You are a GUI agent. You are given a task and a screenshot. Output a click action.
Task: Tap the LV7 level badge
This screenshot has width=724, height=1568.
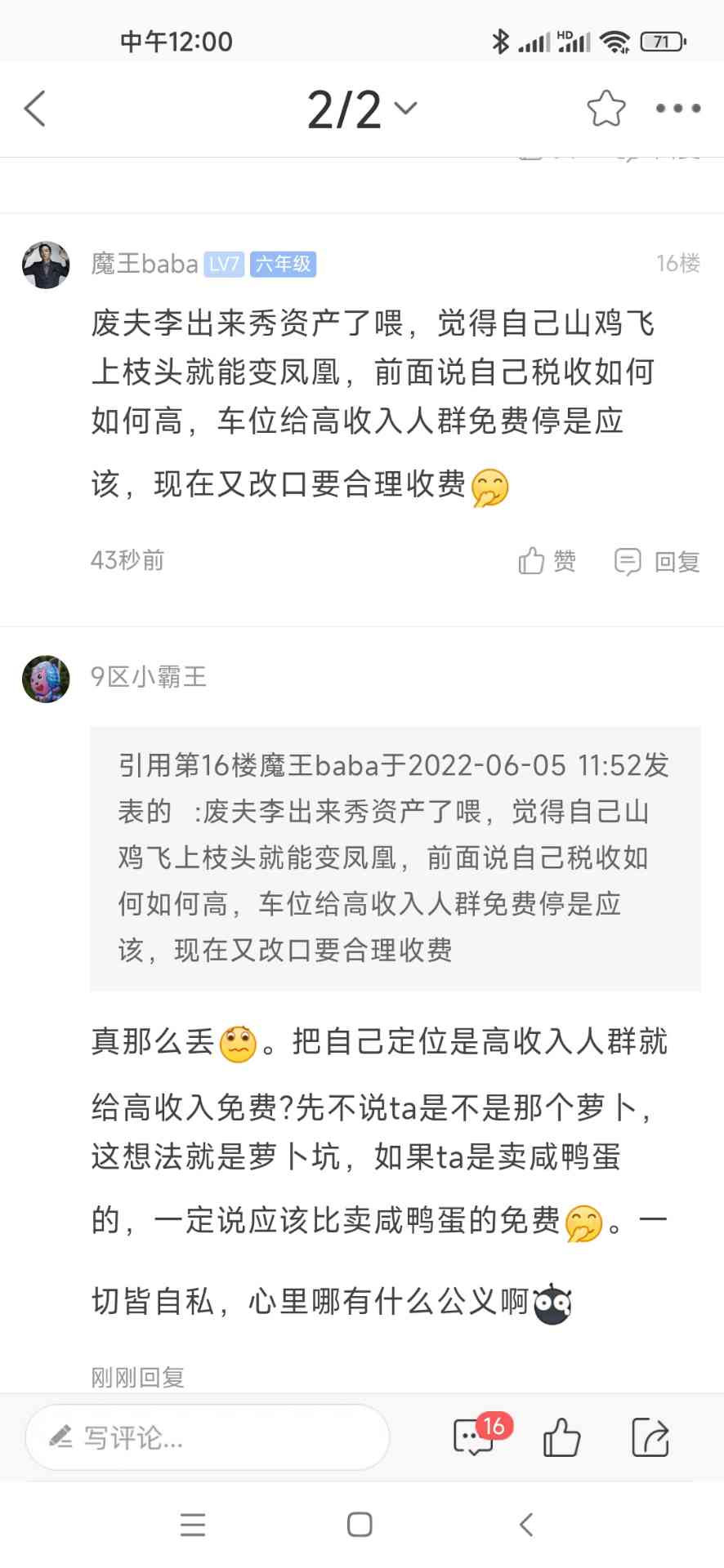pos(222,264)
